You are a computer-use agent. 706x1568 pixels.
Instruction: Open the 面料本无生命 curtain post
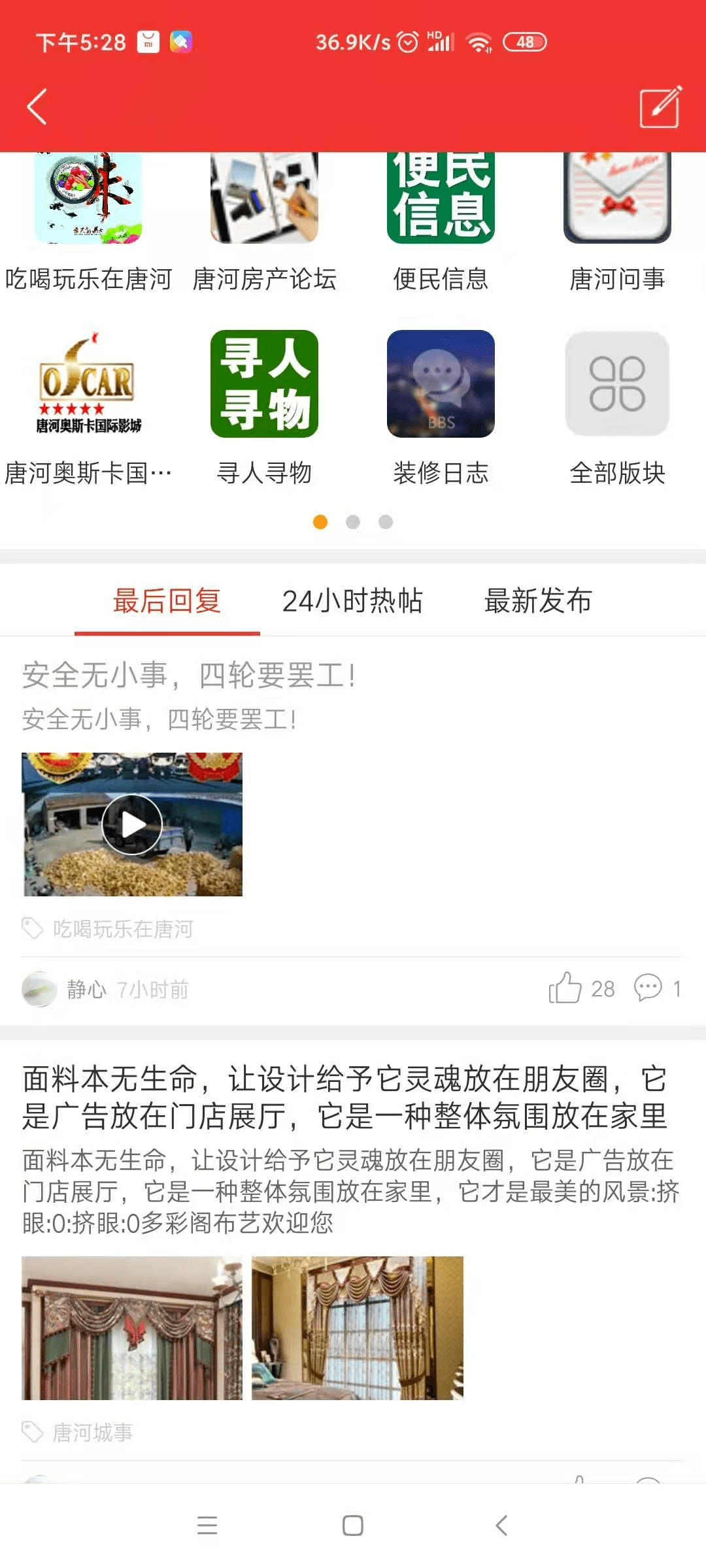pos(345,1098)
